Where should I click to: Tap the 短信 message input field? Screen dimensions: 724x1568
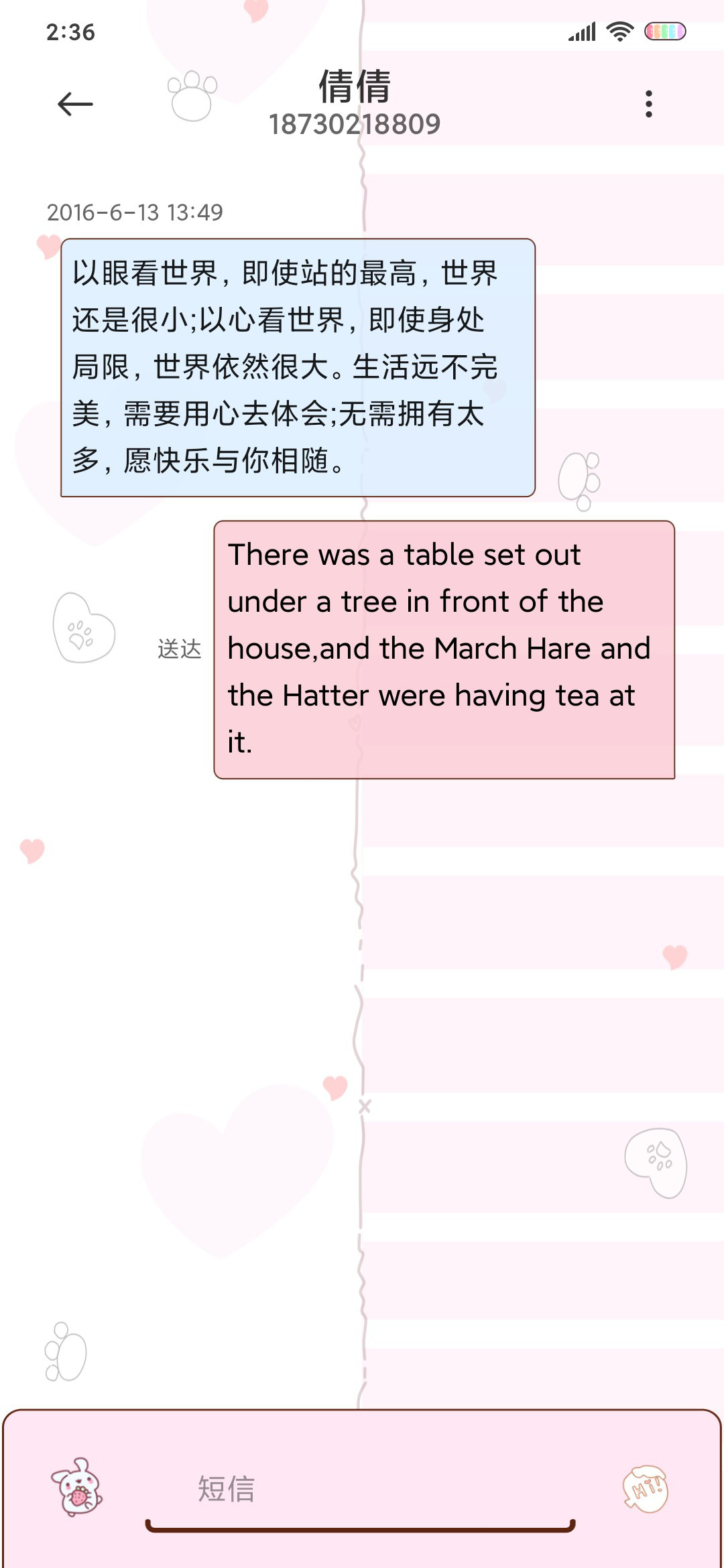pyautogui.click(x=361, y=1490)
